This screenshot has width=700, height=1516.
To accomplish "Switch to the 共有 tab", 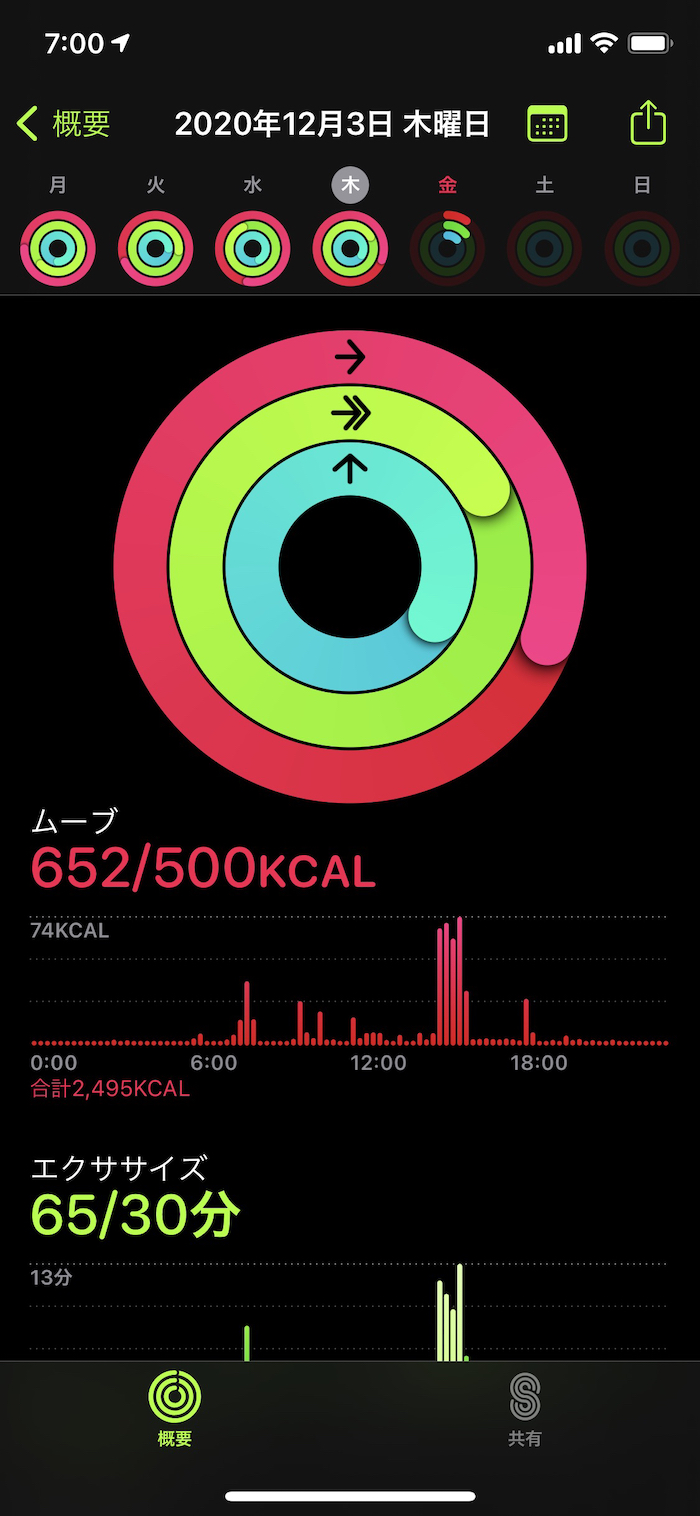I will coord(525,1409).
